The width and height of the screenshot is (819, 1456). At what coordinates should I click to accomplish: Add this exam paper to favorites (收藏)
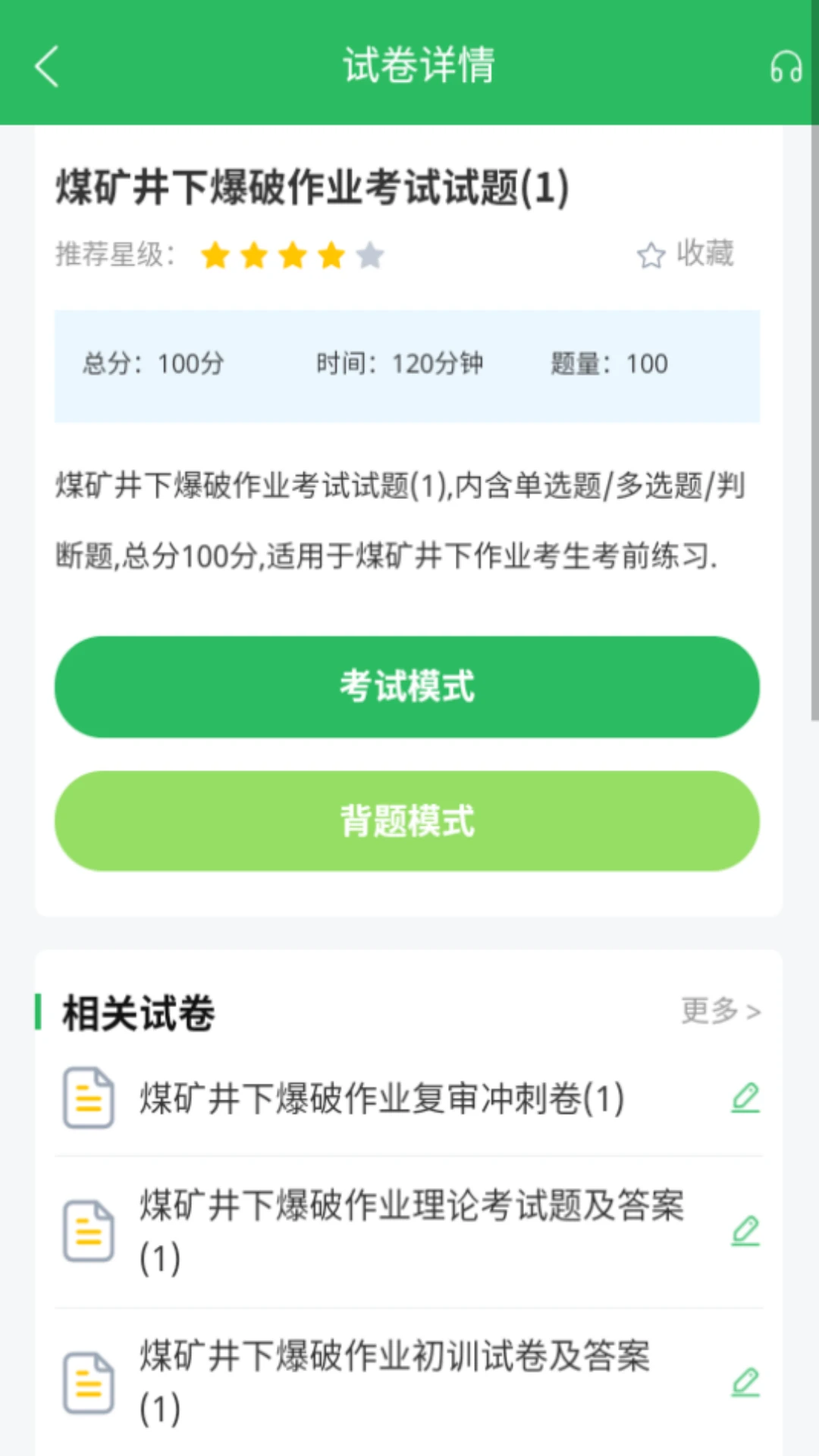coord(686,254)
